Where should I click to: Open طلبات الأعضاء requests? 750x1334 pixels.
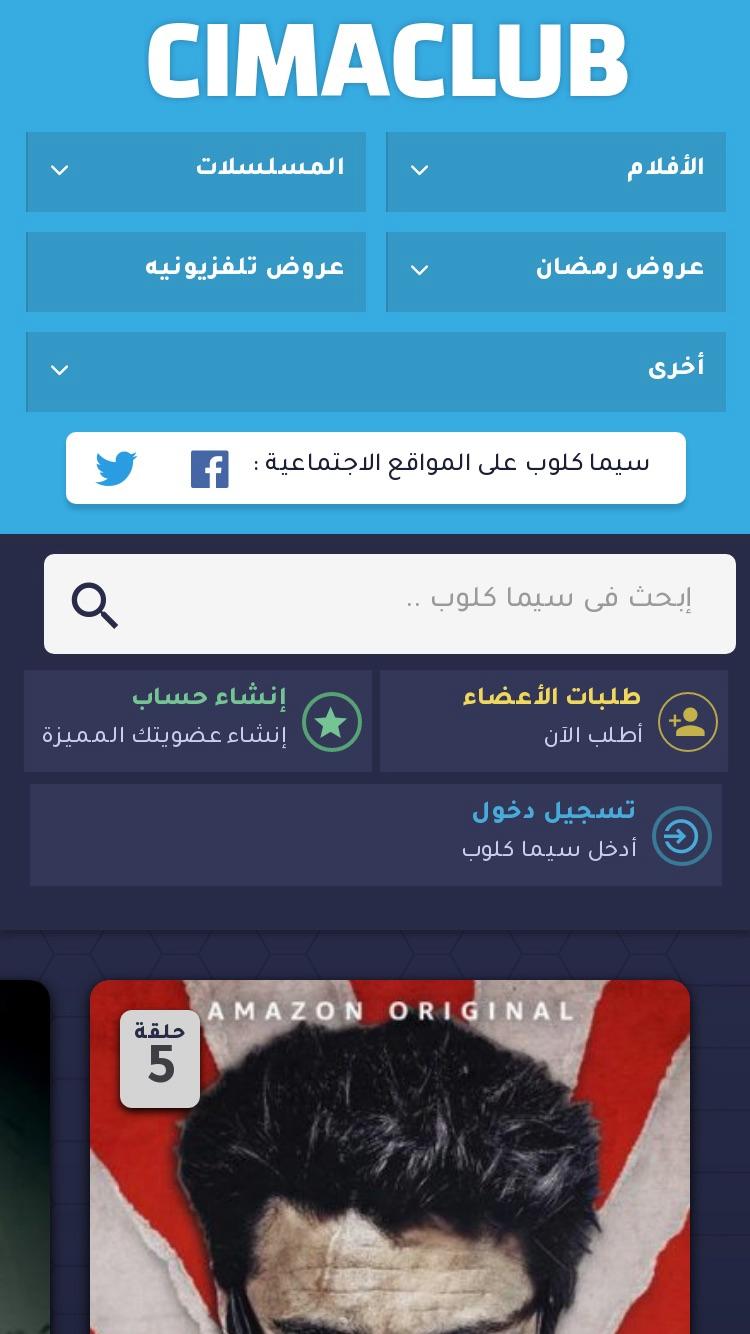coord(554,721)
